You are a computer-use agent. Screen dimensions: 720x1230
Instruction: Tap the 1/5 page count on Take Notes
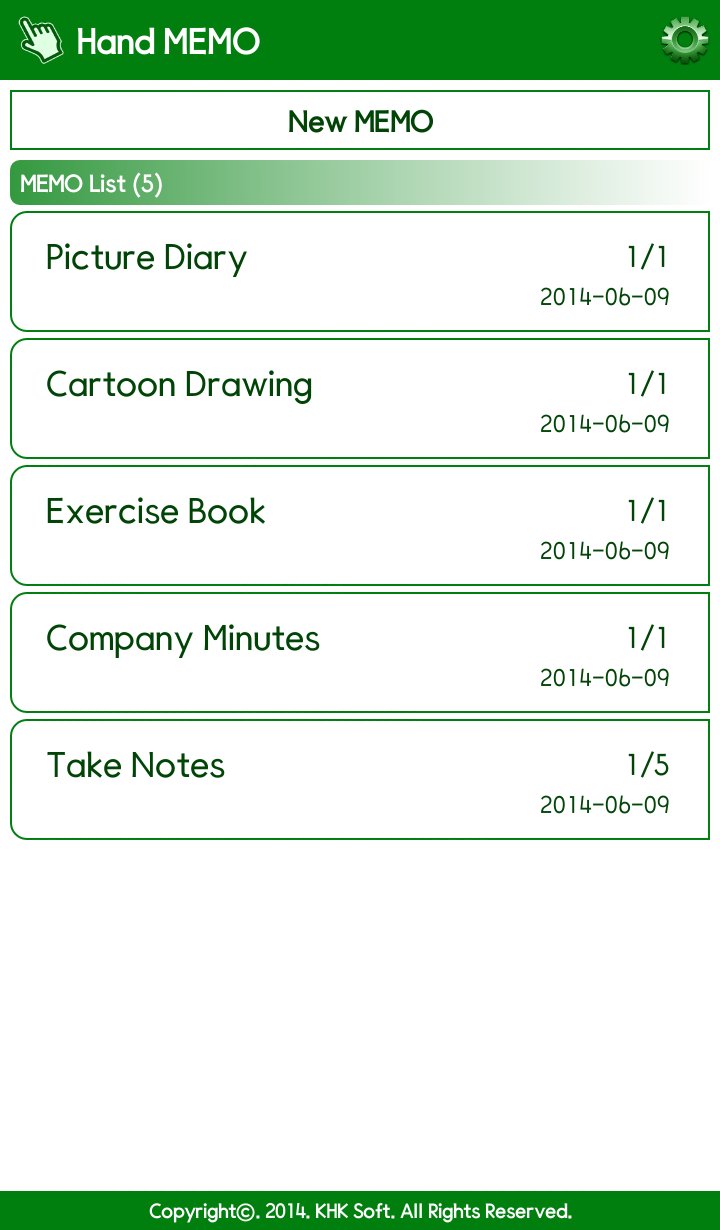[648, 765]
